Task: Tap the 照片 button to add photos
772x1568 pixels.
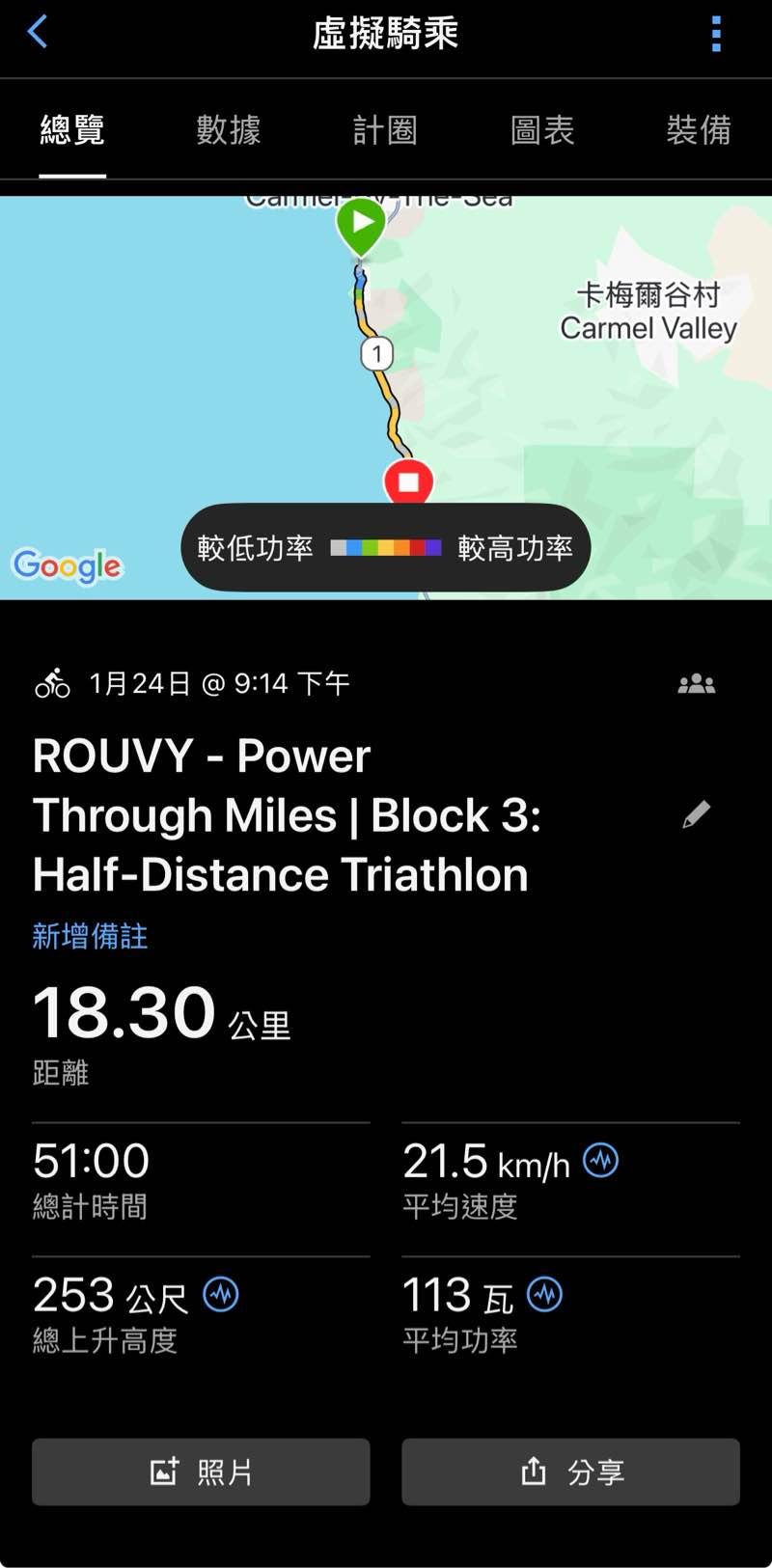Action: [201, 1472]
